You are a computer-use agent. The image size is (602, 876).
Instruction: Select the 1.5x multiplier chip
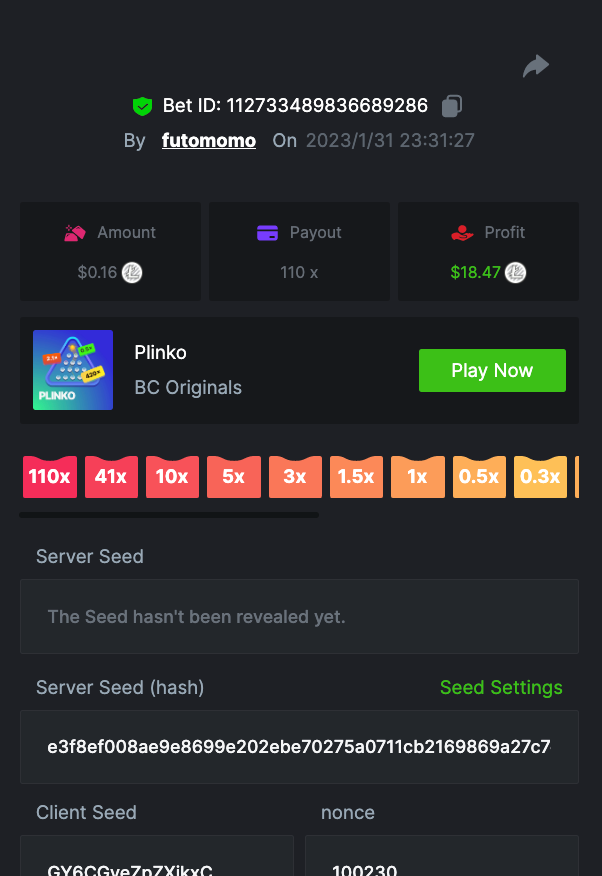pyautogui.click(x=356, y=477)
